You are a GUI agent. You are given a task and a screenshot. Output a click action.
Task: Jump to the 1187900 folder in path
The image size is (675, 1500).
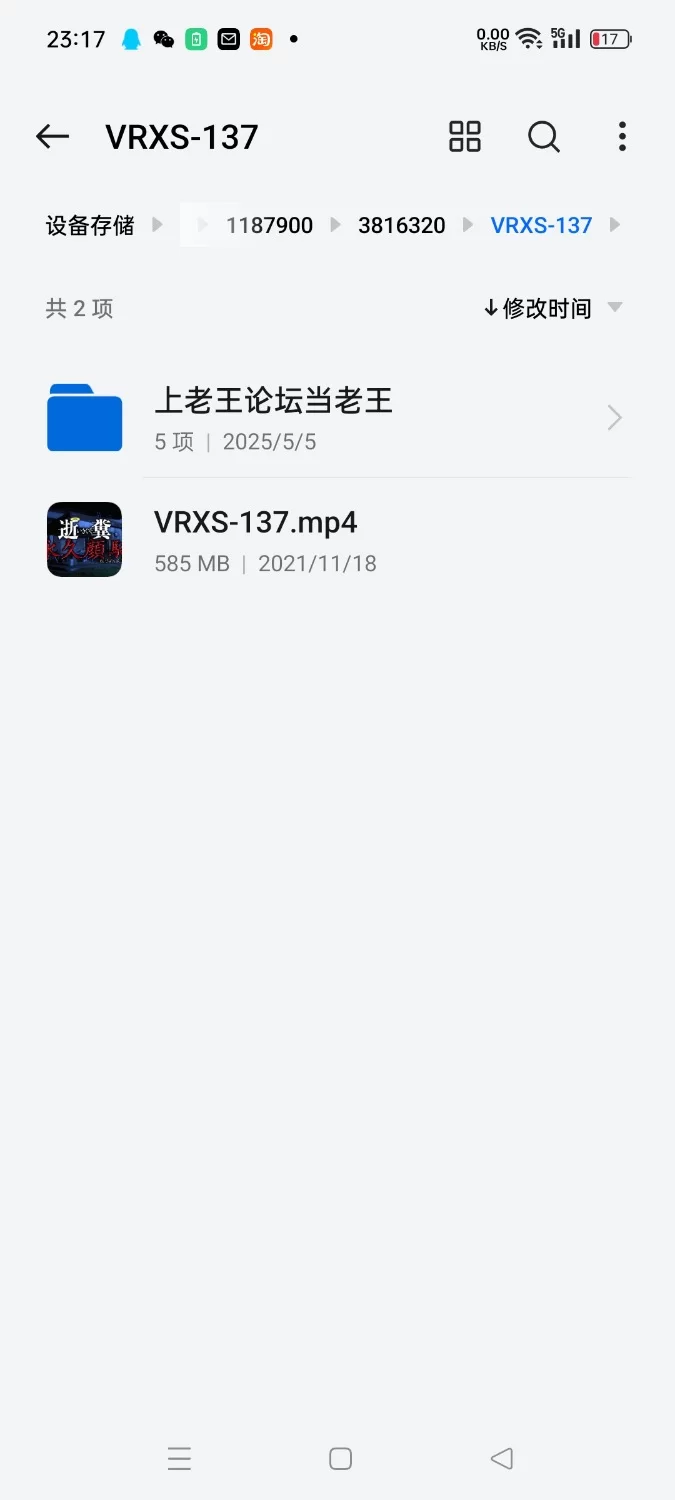click(269, 225)
